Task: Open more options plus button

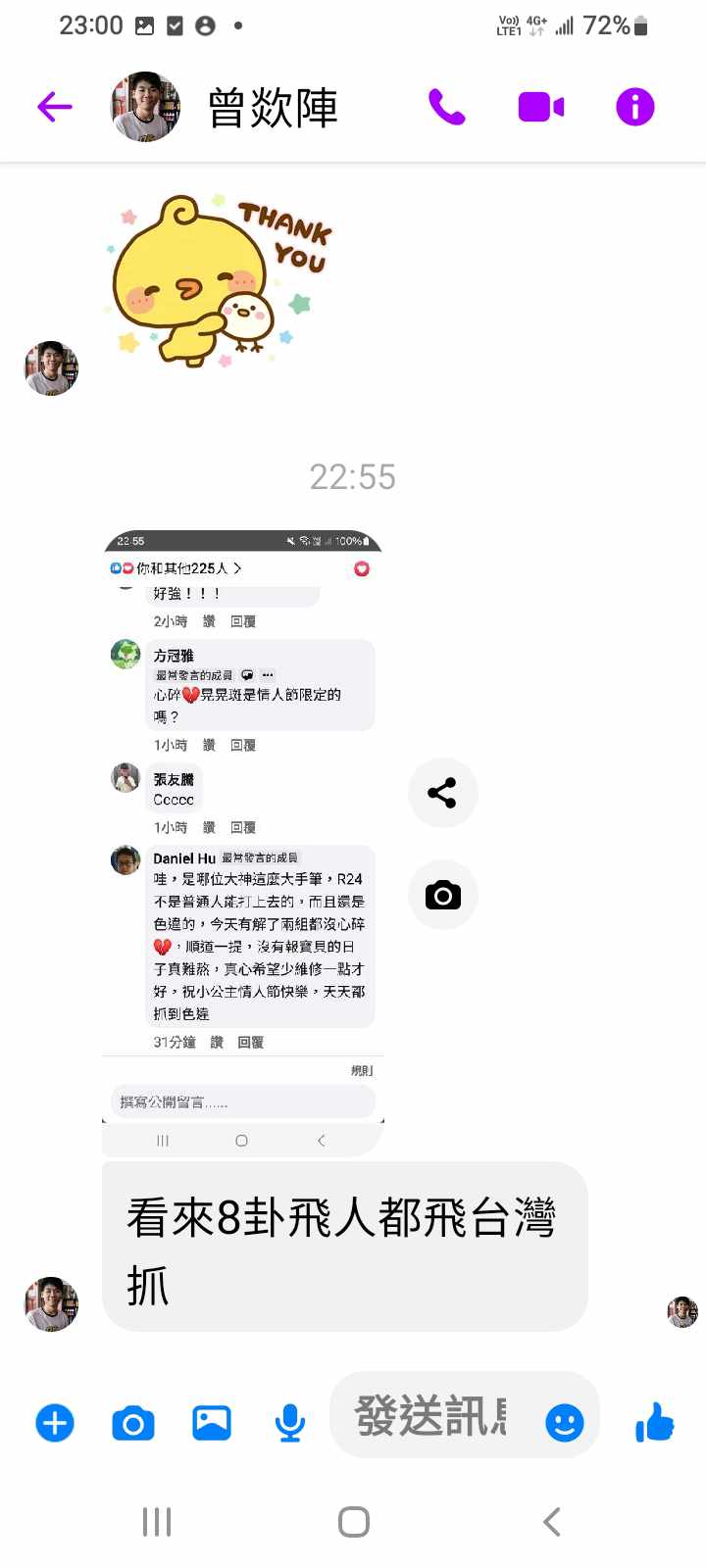Action: (55, 1422)
